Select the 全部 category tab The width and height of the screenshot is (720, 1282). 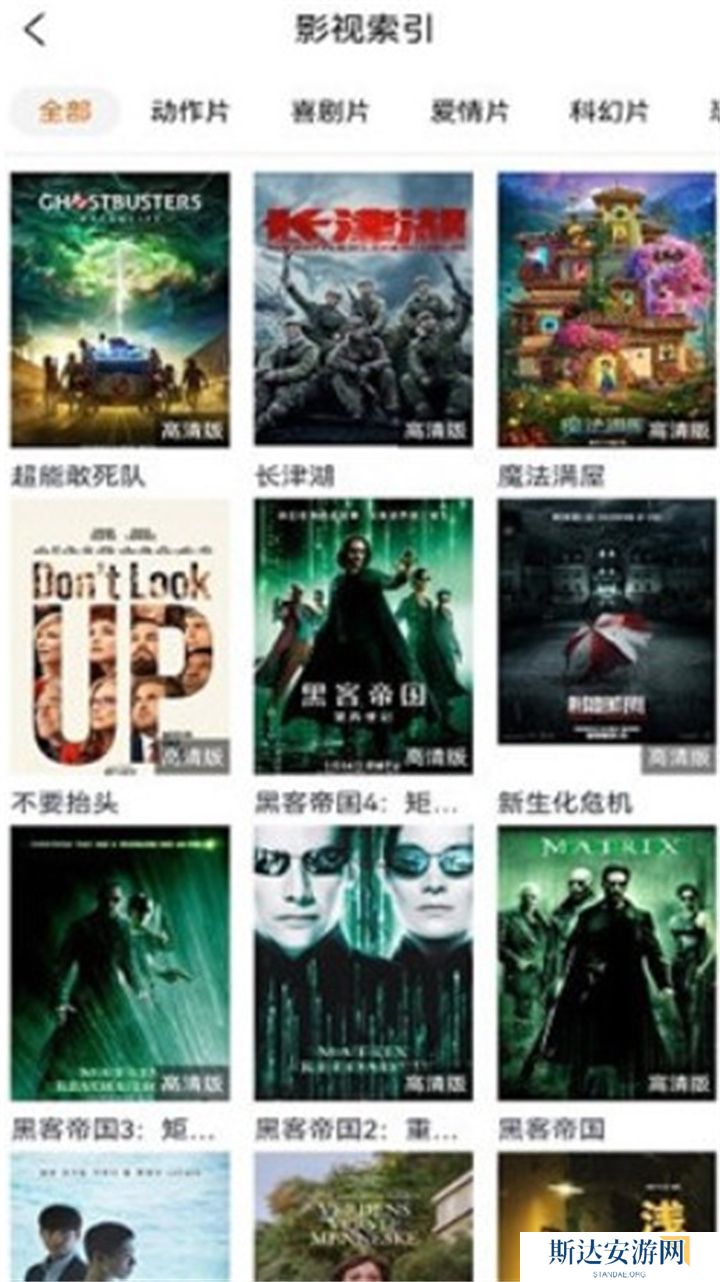pos(65,111)
